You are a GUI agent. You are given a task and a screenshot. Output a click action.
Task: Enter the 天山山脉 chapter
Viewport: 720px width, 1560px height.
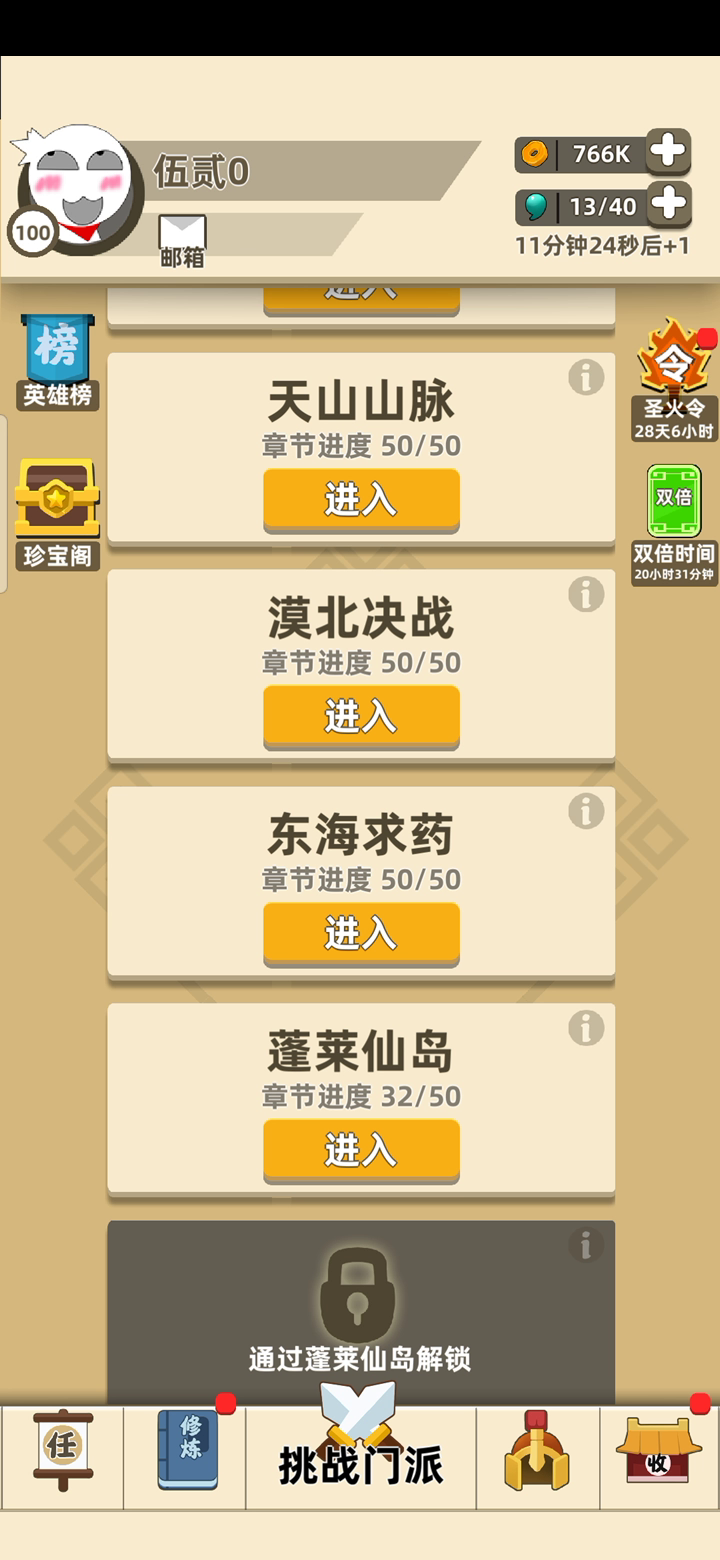tap(361, 499)
